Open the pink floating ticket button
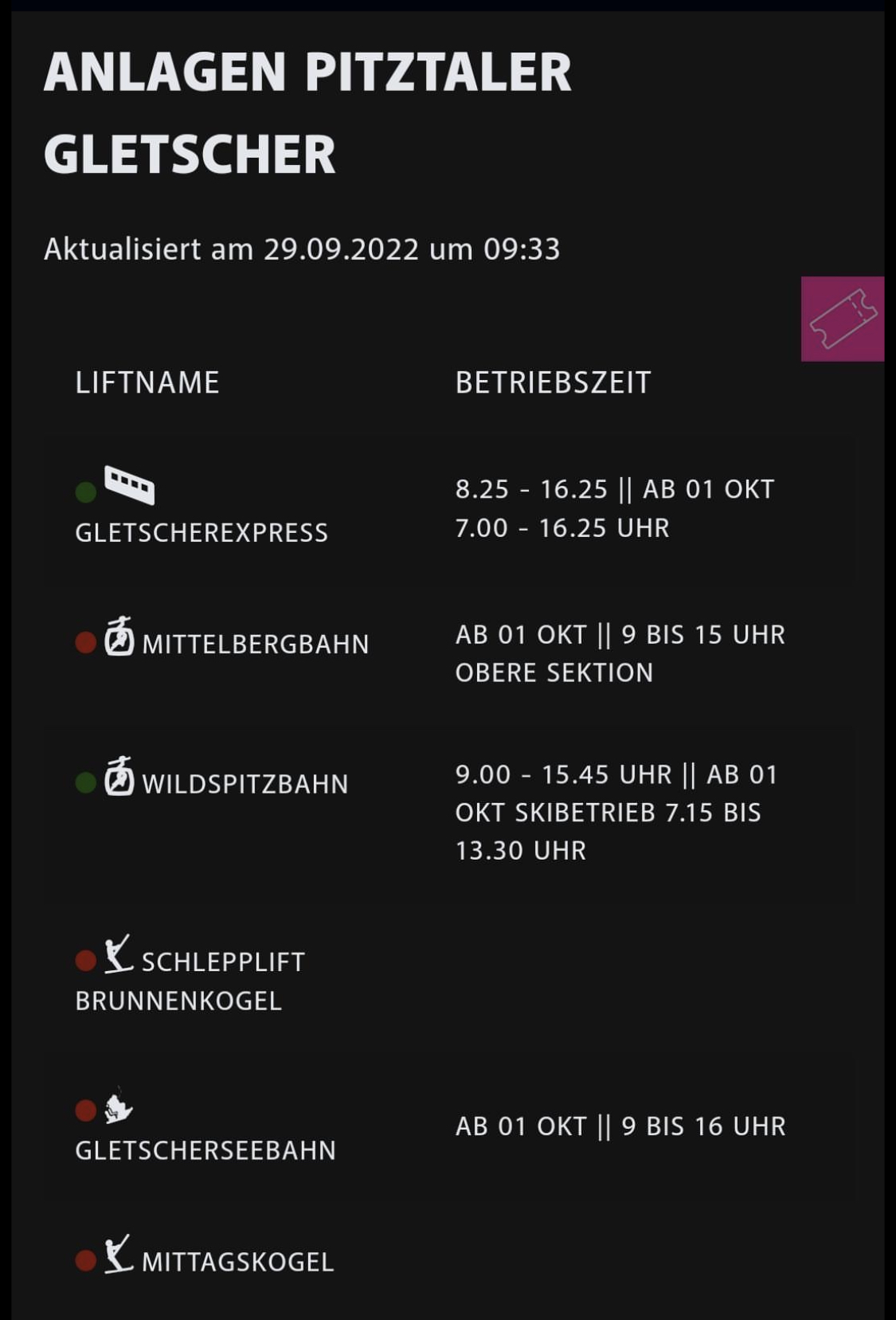The image size is (896, 1320). [x=843, y=319]
